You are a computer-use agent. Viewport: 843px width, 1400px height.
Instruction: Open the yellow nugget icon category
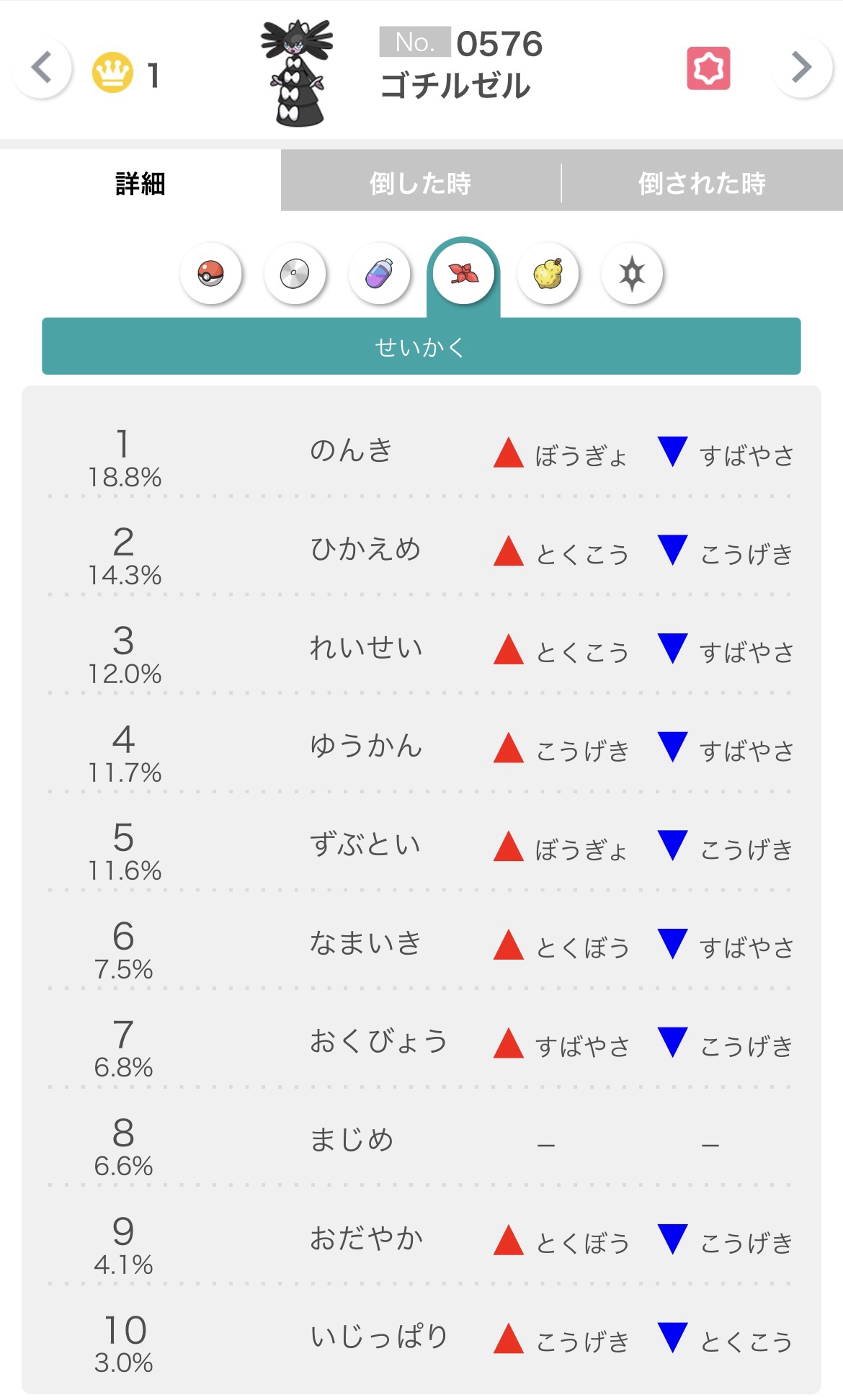(548, 274)
